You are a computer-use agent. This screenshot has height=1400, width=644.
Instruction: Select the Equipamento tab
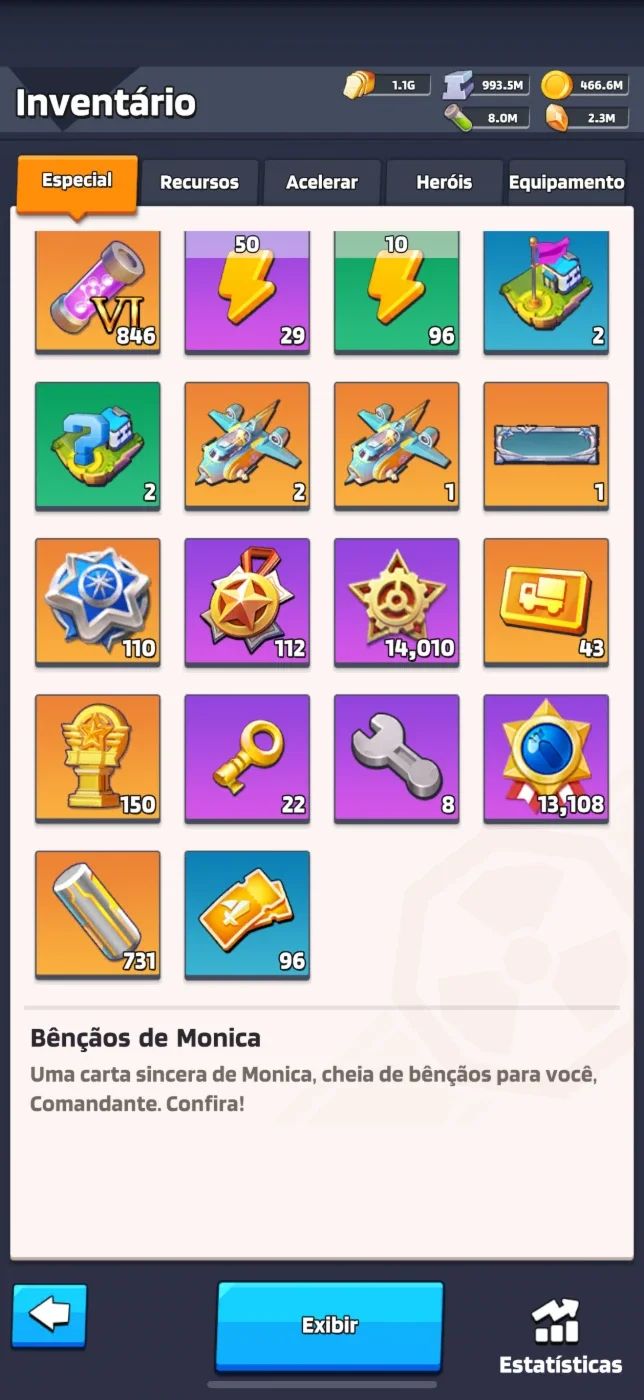click(567, 182)
